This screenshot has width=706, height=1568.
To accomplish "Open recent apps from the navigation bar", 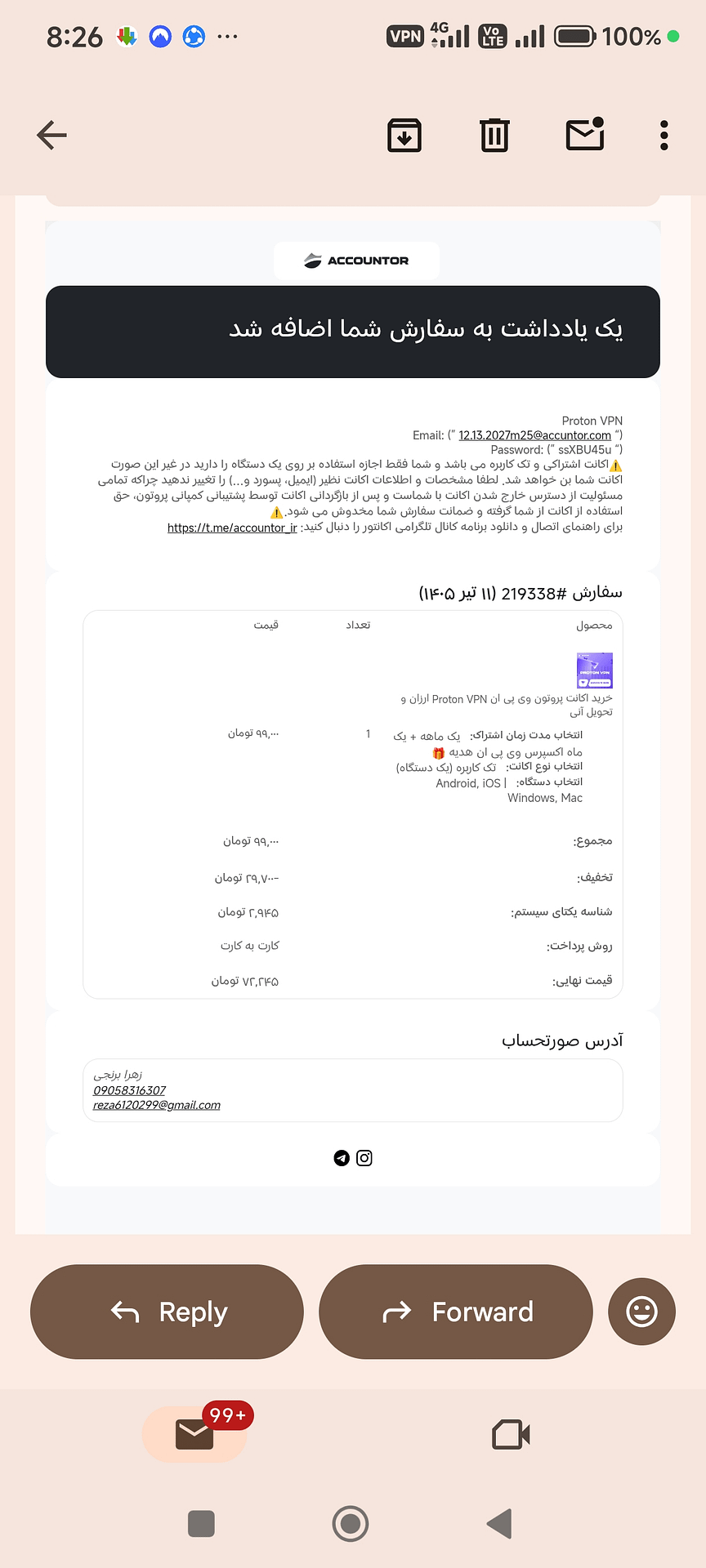I will click(201, 1524).
